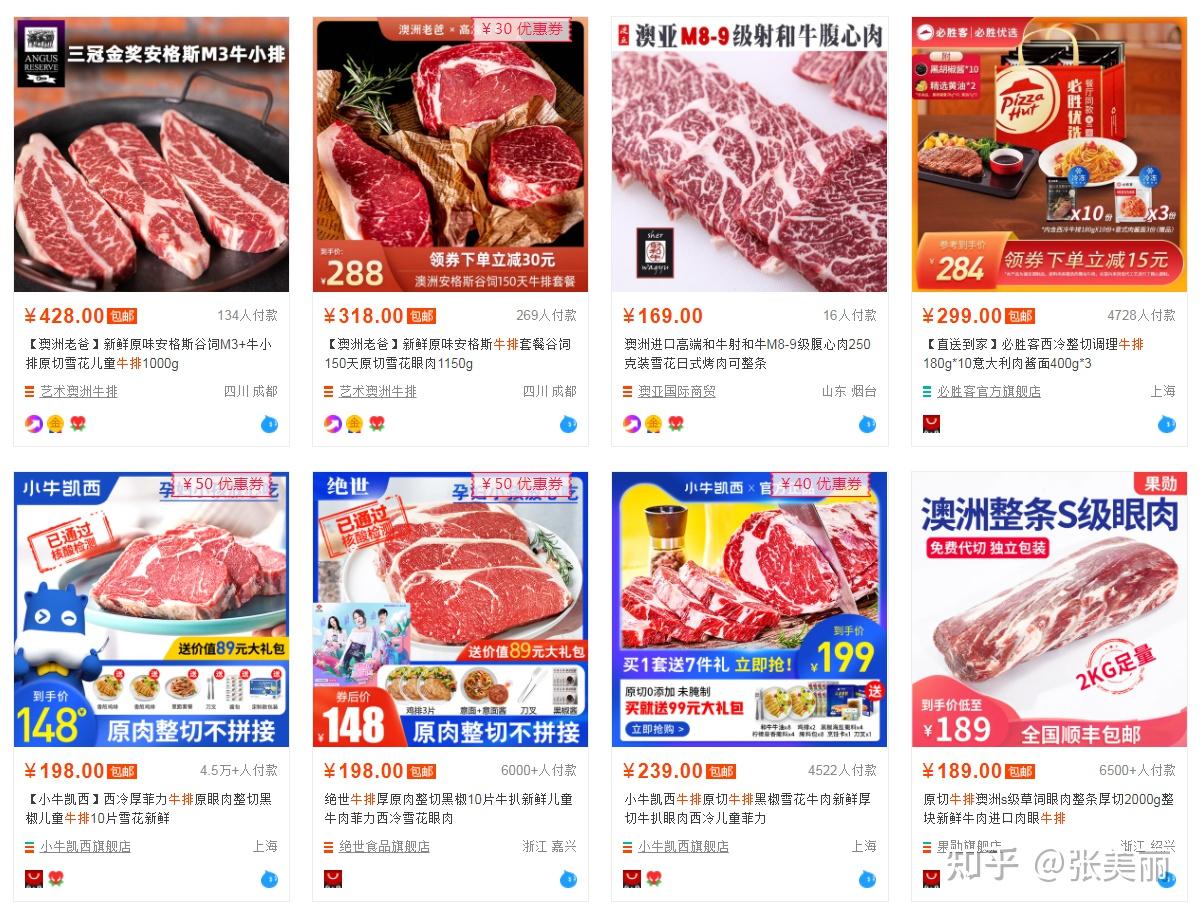Open the 小牛凯西旗舰店 link under the ¥239.00 item
The width and height of the screenshot is (1201, 913).
tap(683, 846)
